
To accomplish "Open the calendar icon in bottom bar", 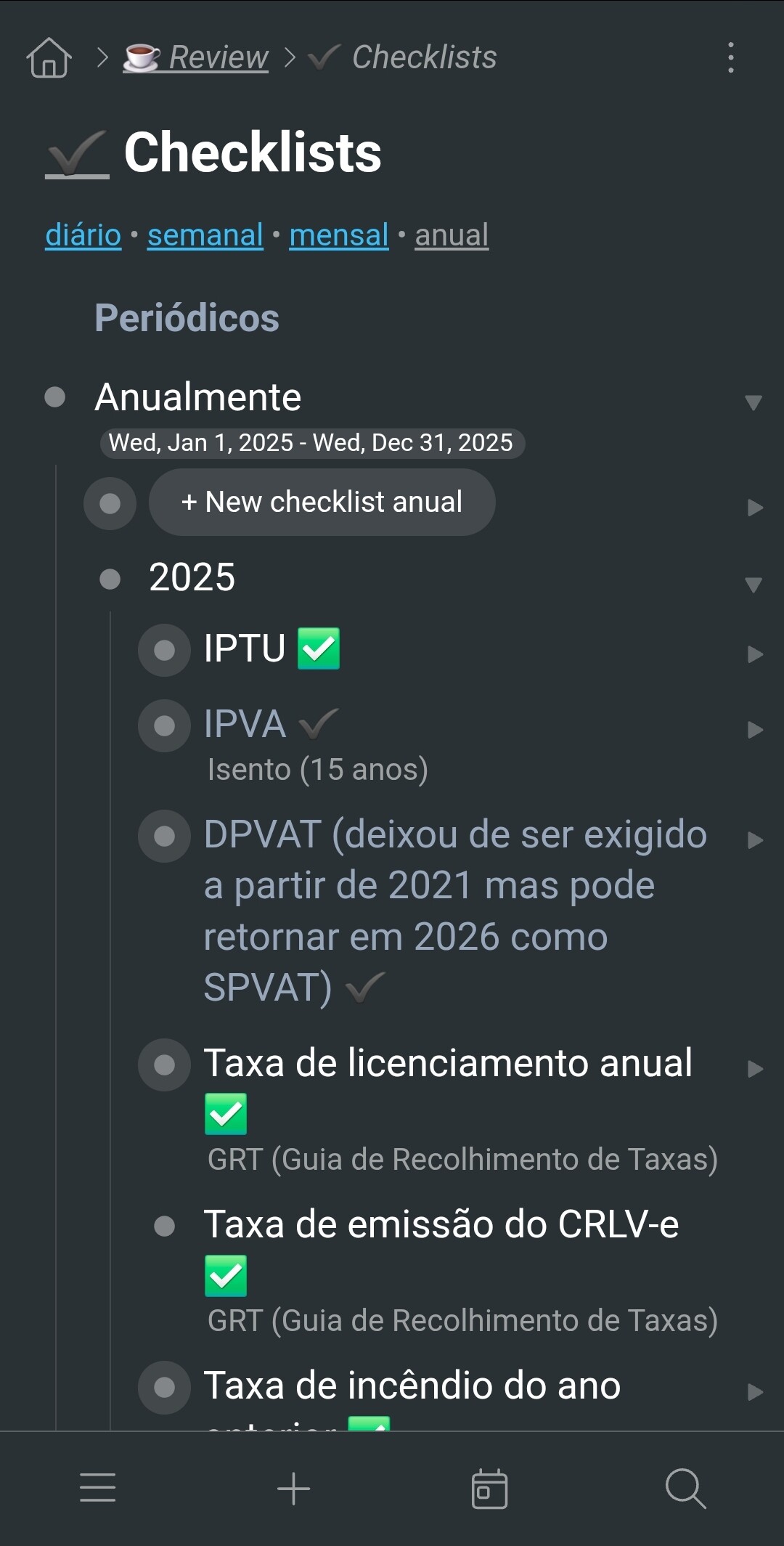I will (x=489, y=1488).
